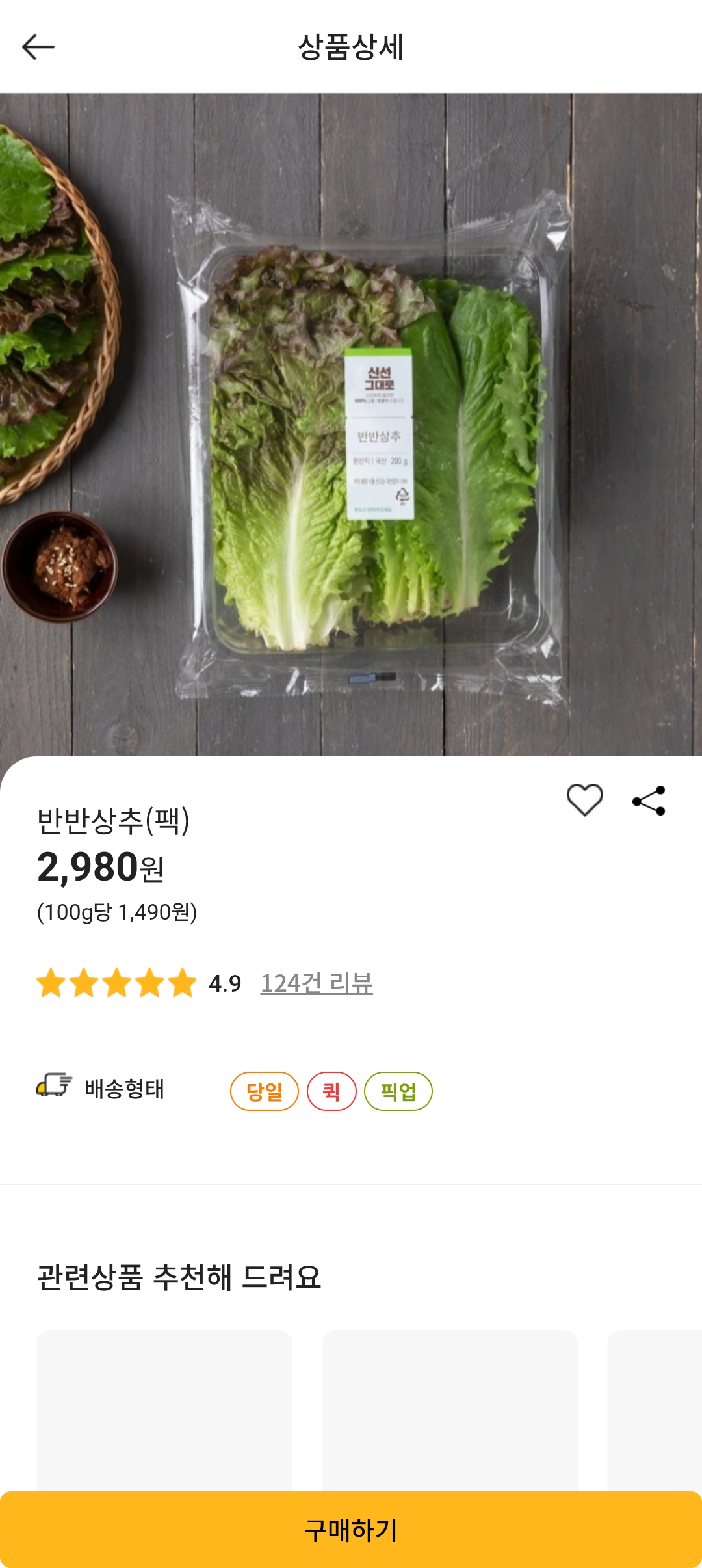
Task: Select the 픽업 pickup option
Action: tap(398, 1091)
